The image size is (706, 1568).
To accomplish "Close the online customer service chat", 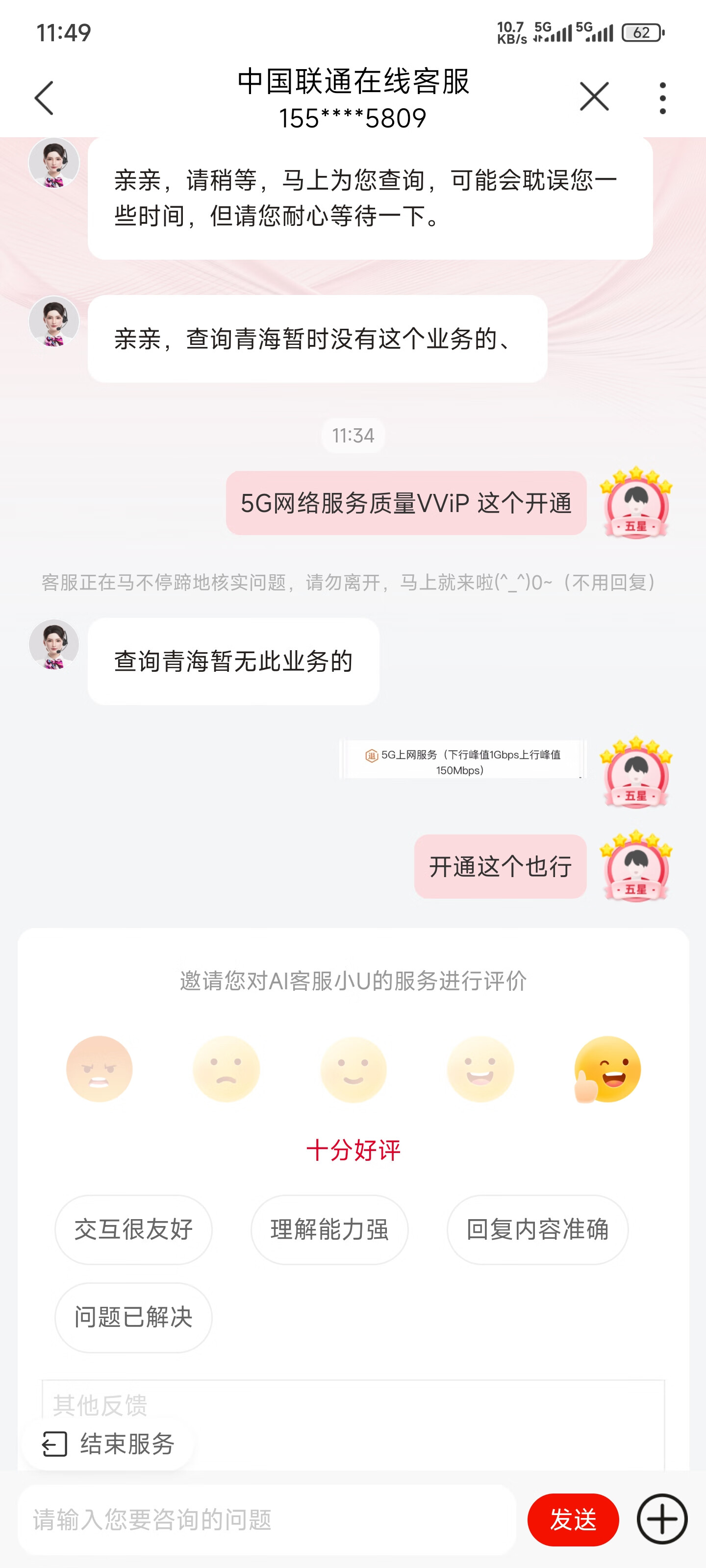I will (x=594, y=97).
